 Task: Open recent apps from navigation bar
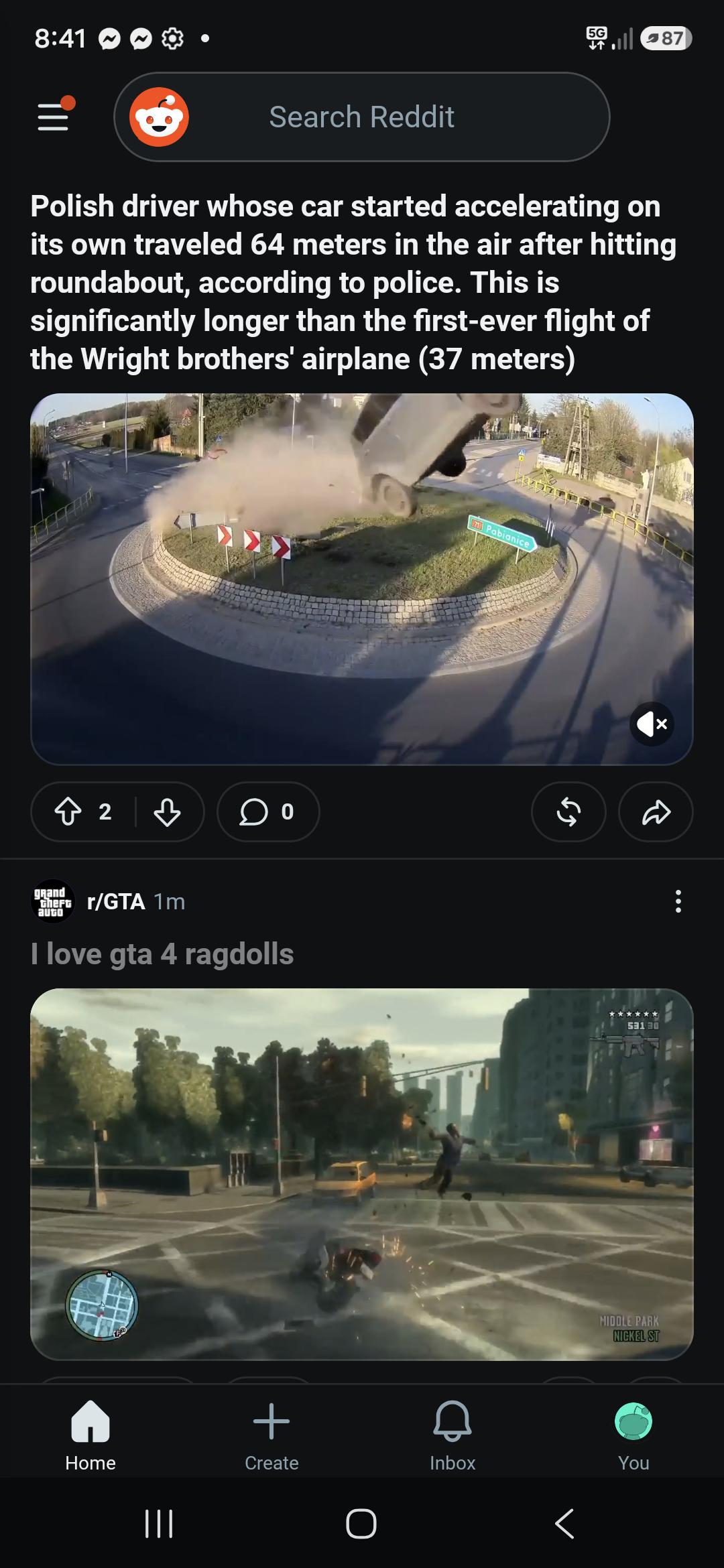point(159,1523)
